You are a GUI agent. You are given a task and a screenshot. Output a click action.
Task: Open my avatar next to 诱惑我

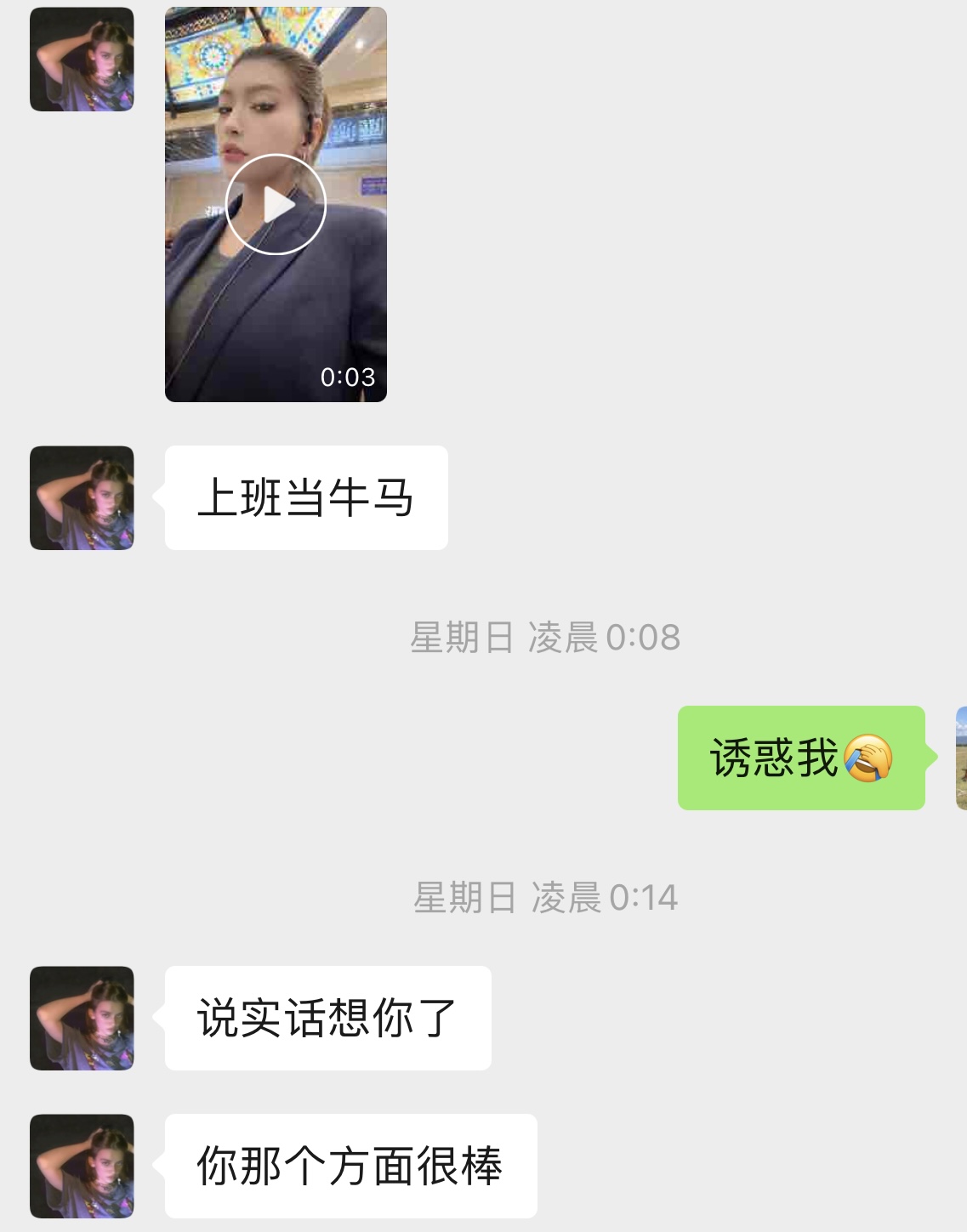tap(960, 758)
